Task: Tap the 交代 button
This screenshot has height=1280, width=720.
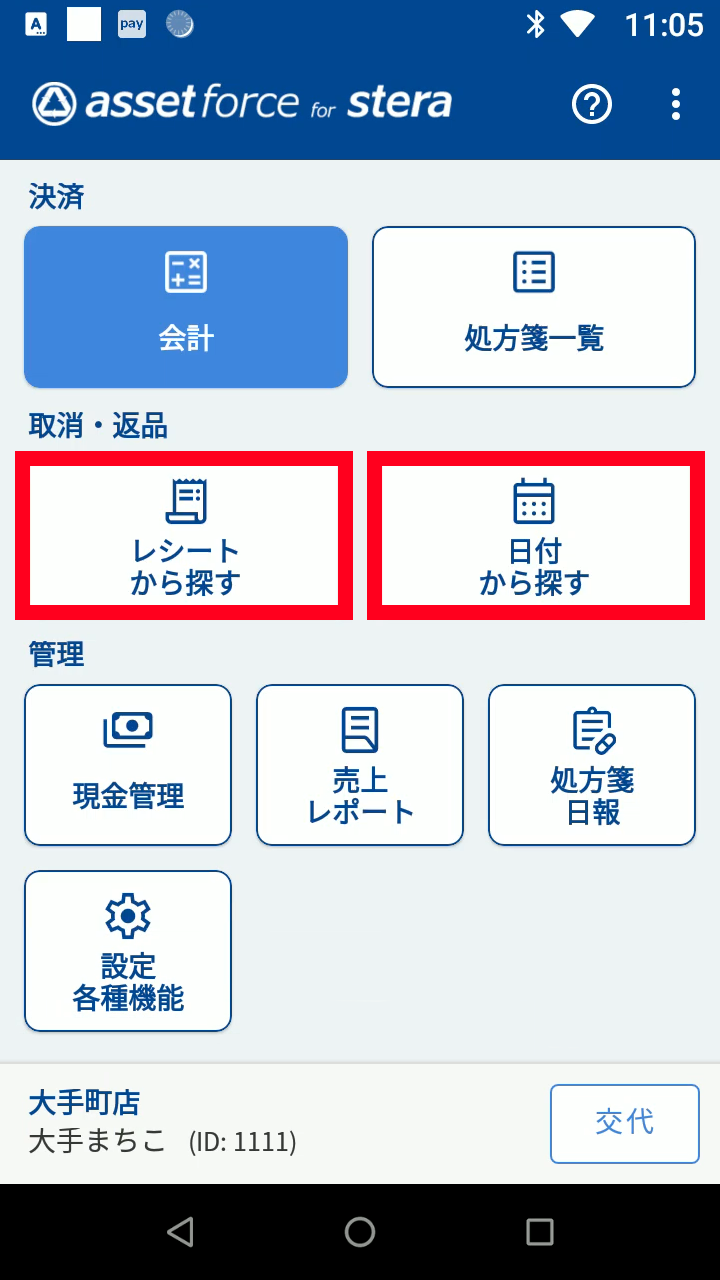Action: 625,1123
